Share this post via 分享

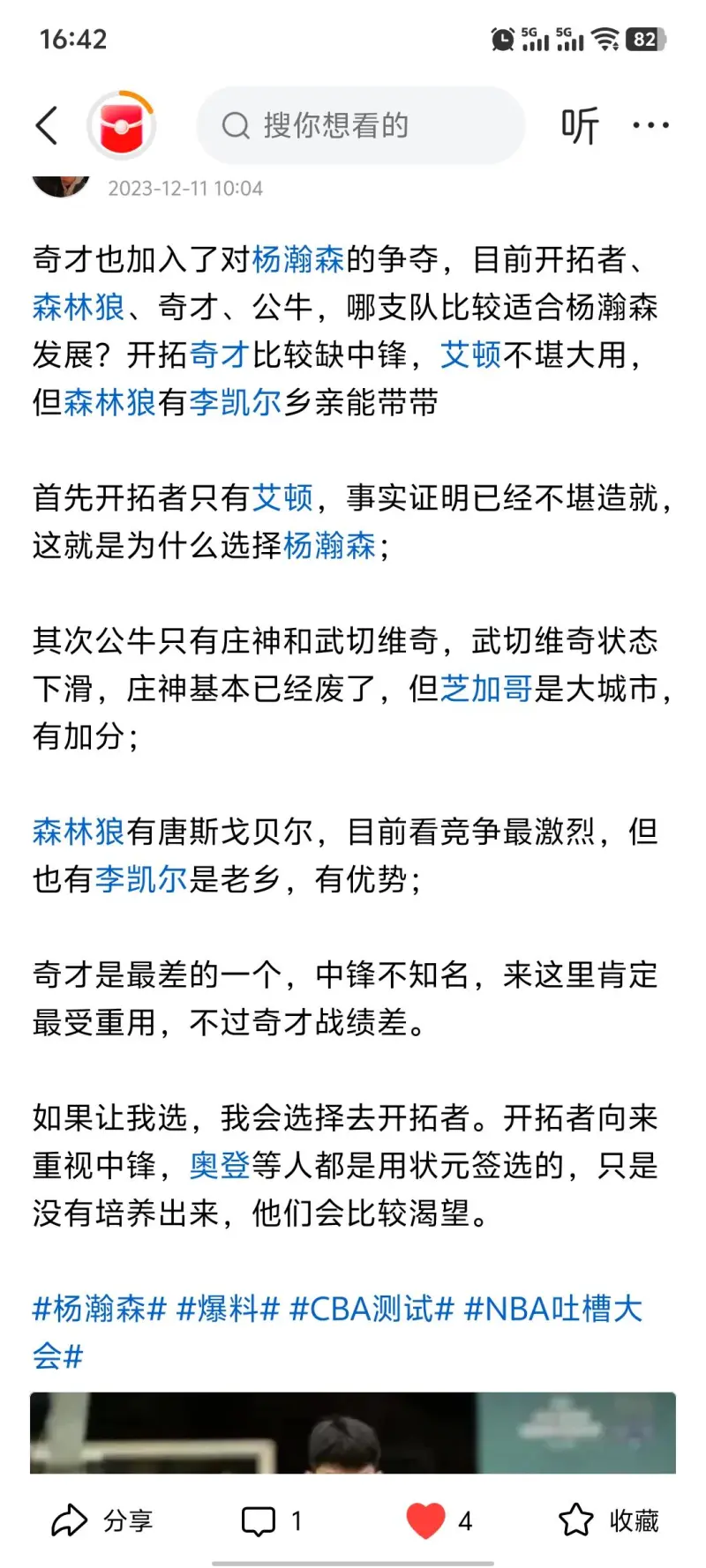coord(102,1520)
